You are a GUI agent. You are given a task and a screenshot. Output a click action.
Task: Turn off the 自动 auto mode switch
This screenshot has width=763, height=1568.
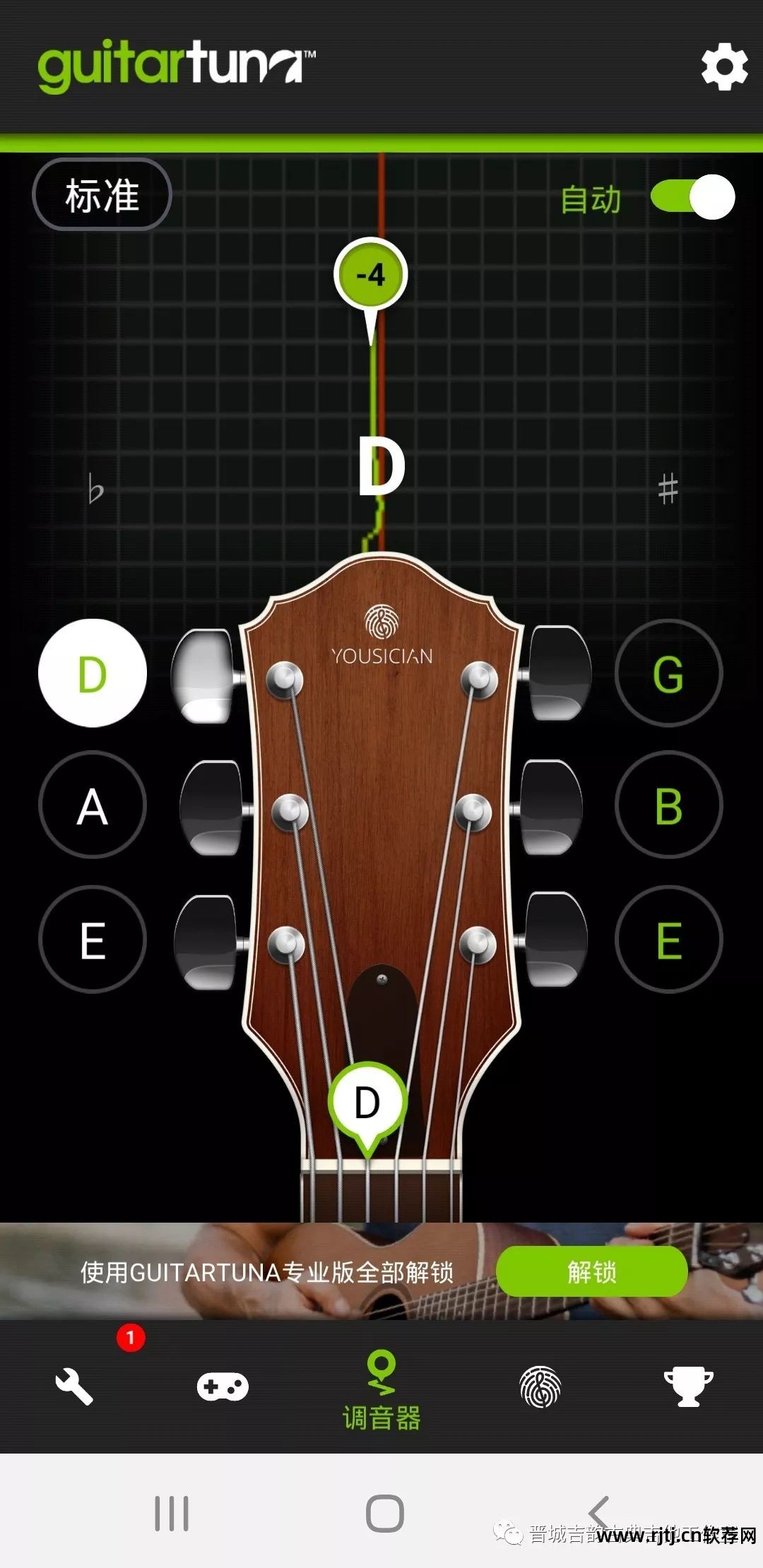pos(692,197)
